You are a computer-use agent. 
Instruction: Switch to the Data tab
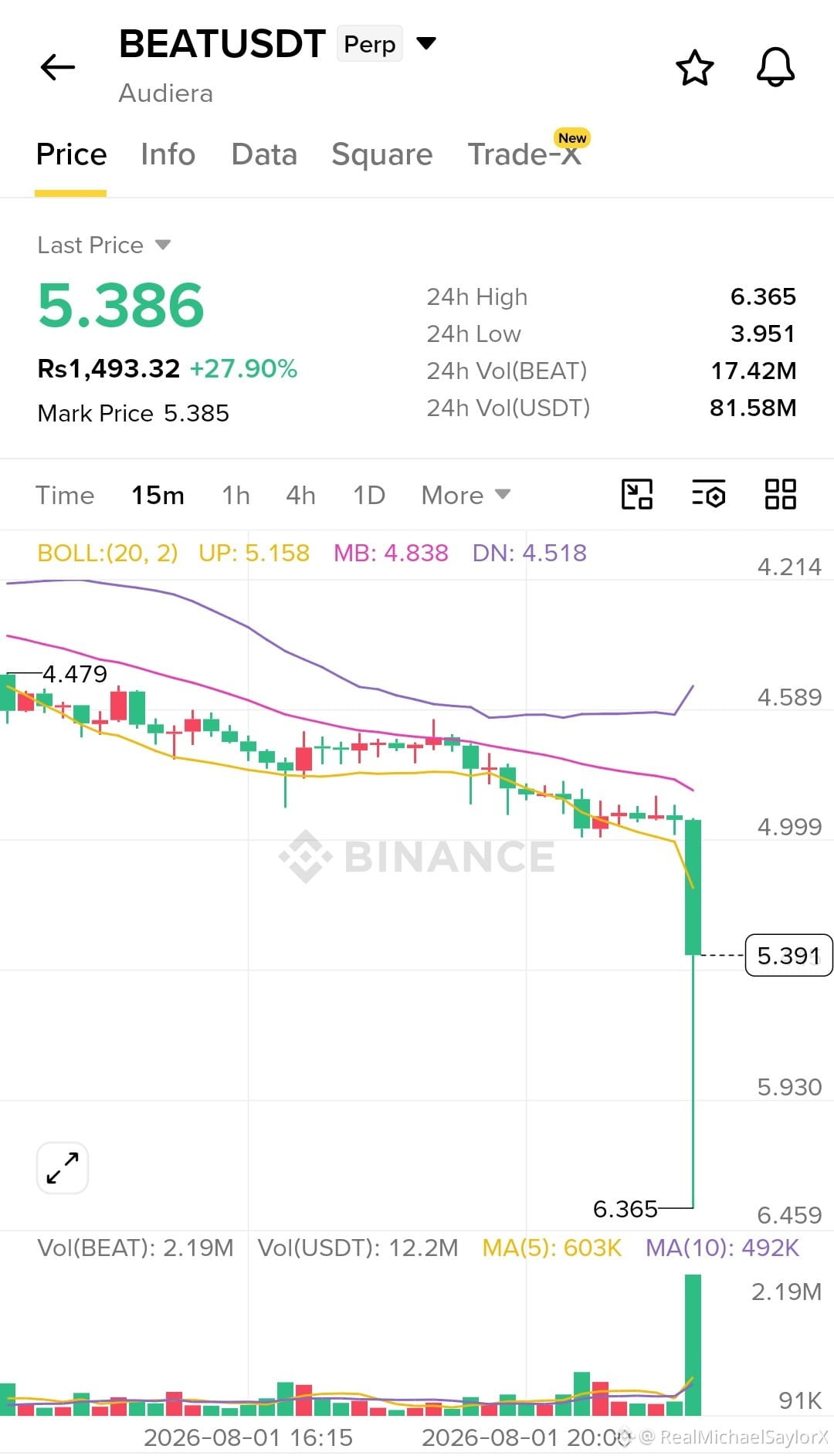pyautogui.click(x=264, y=154)
